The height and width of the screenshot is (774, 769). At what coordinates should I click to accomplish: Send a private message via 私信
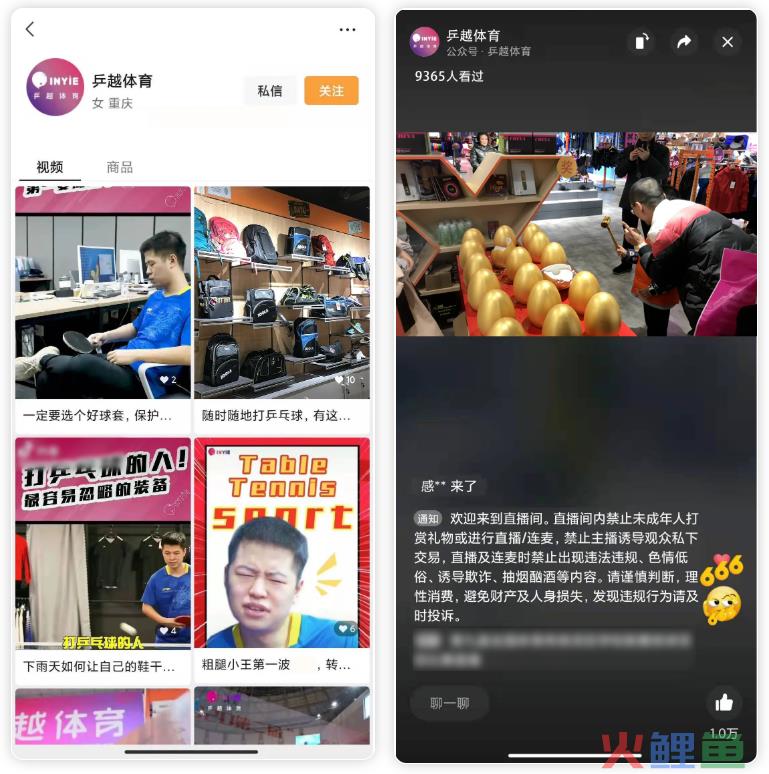(270, 91)
